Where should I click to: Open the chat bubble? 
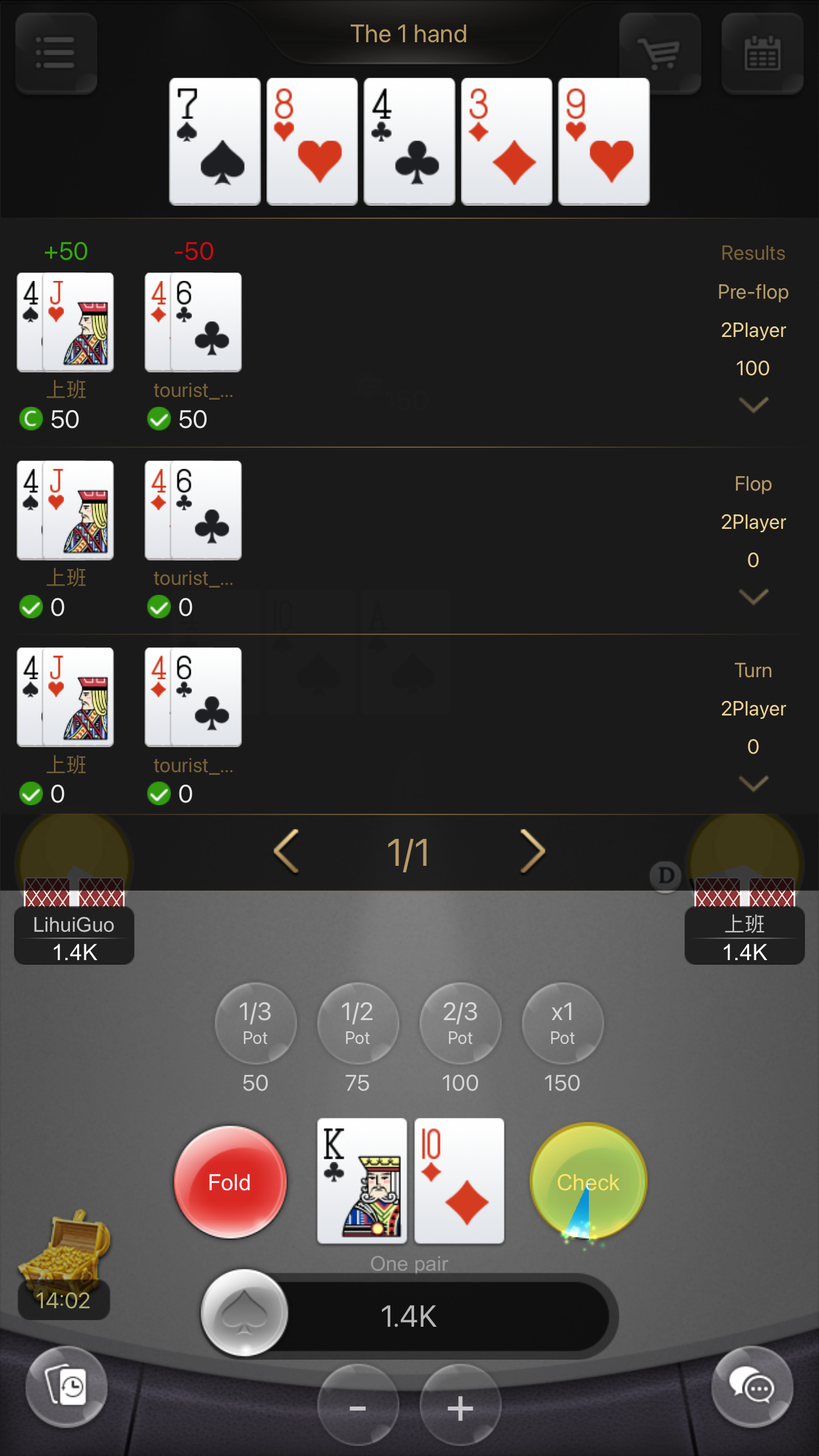coord(752,1387)
